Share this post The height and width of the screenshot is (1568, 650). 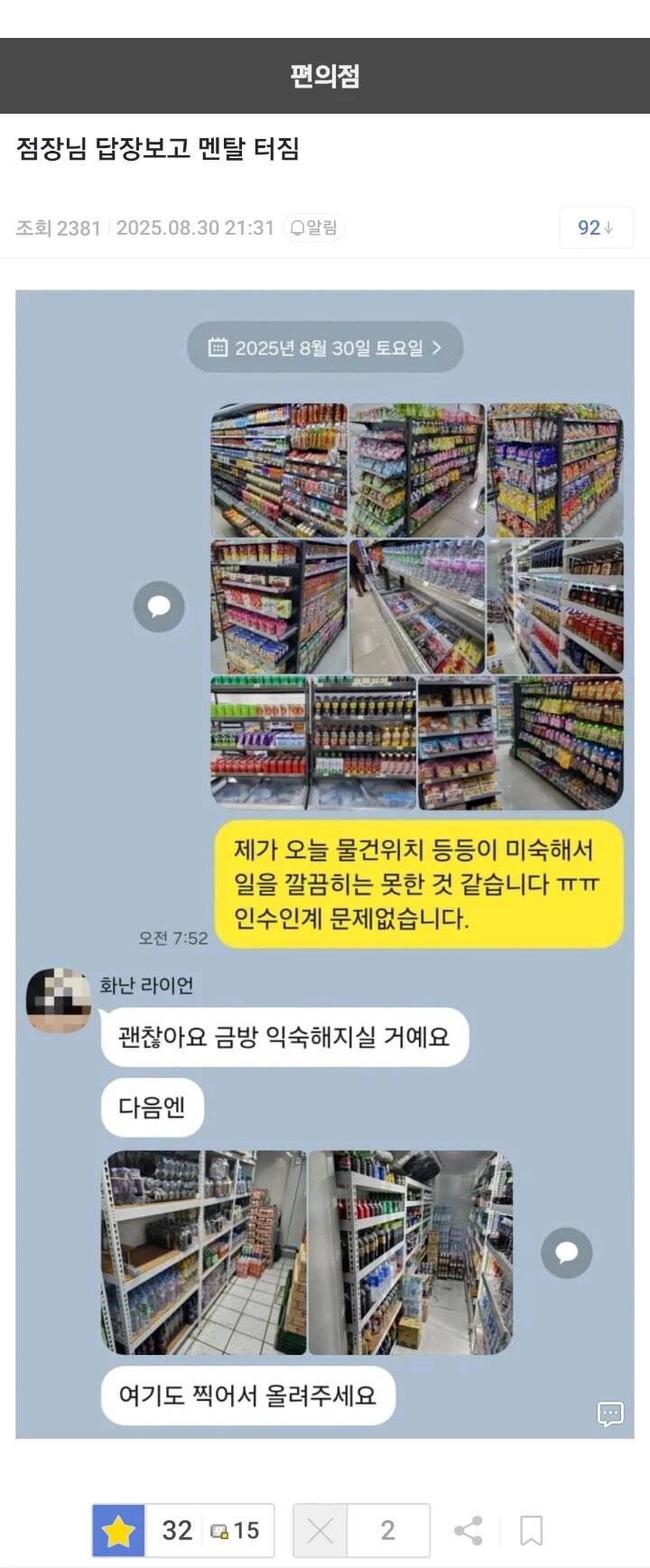pos(468,1530)
